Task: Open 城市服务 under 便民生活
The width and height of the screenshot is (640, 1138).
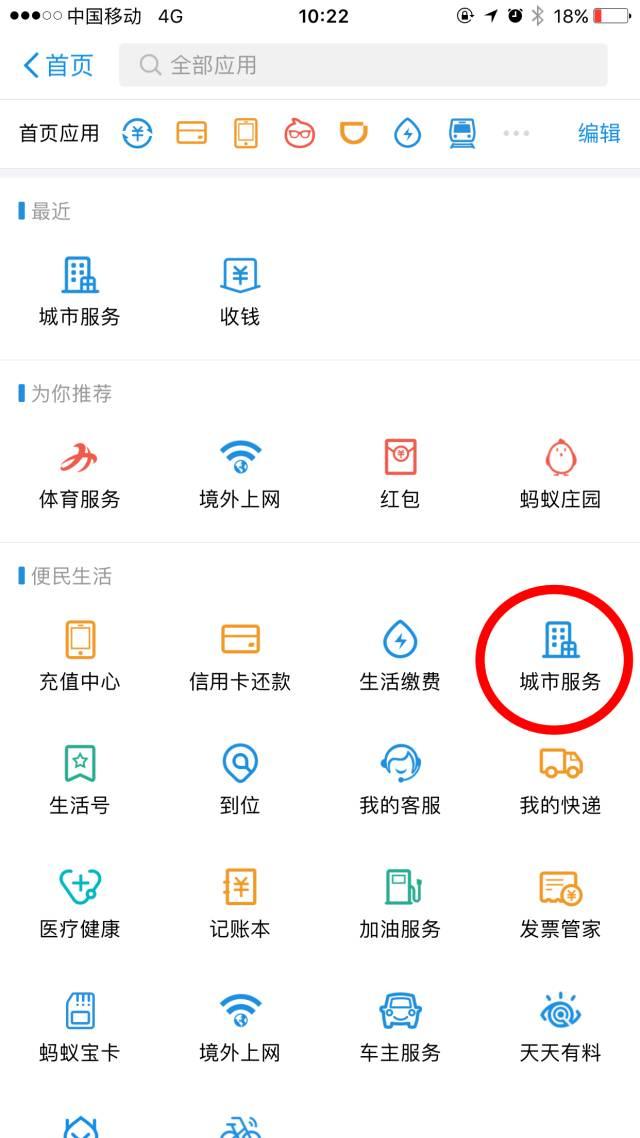Action: point(560,655)
